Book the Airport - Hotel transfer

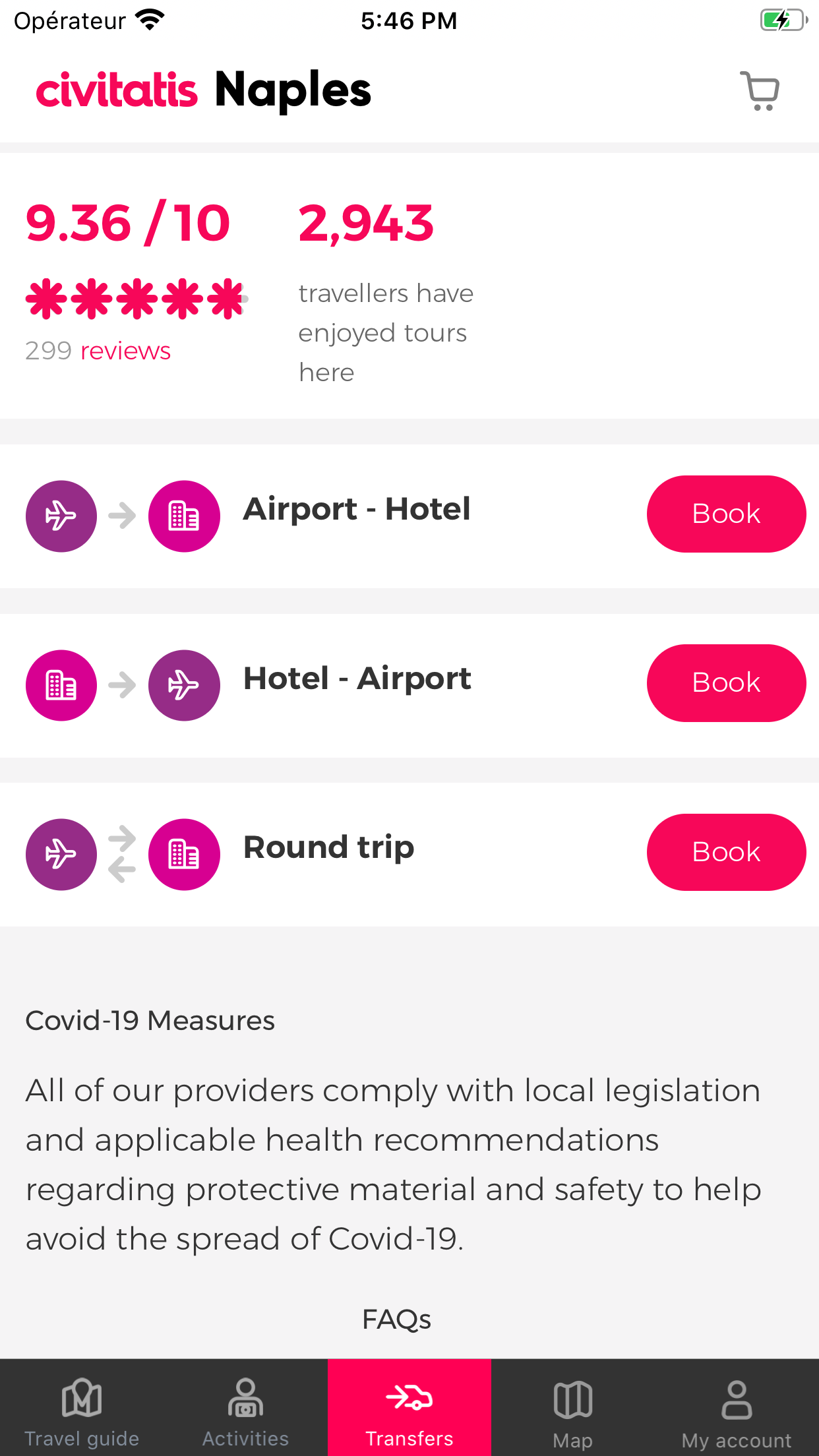click(x=726, y=514)
